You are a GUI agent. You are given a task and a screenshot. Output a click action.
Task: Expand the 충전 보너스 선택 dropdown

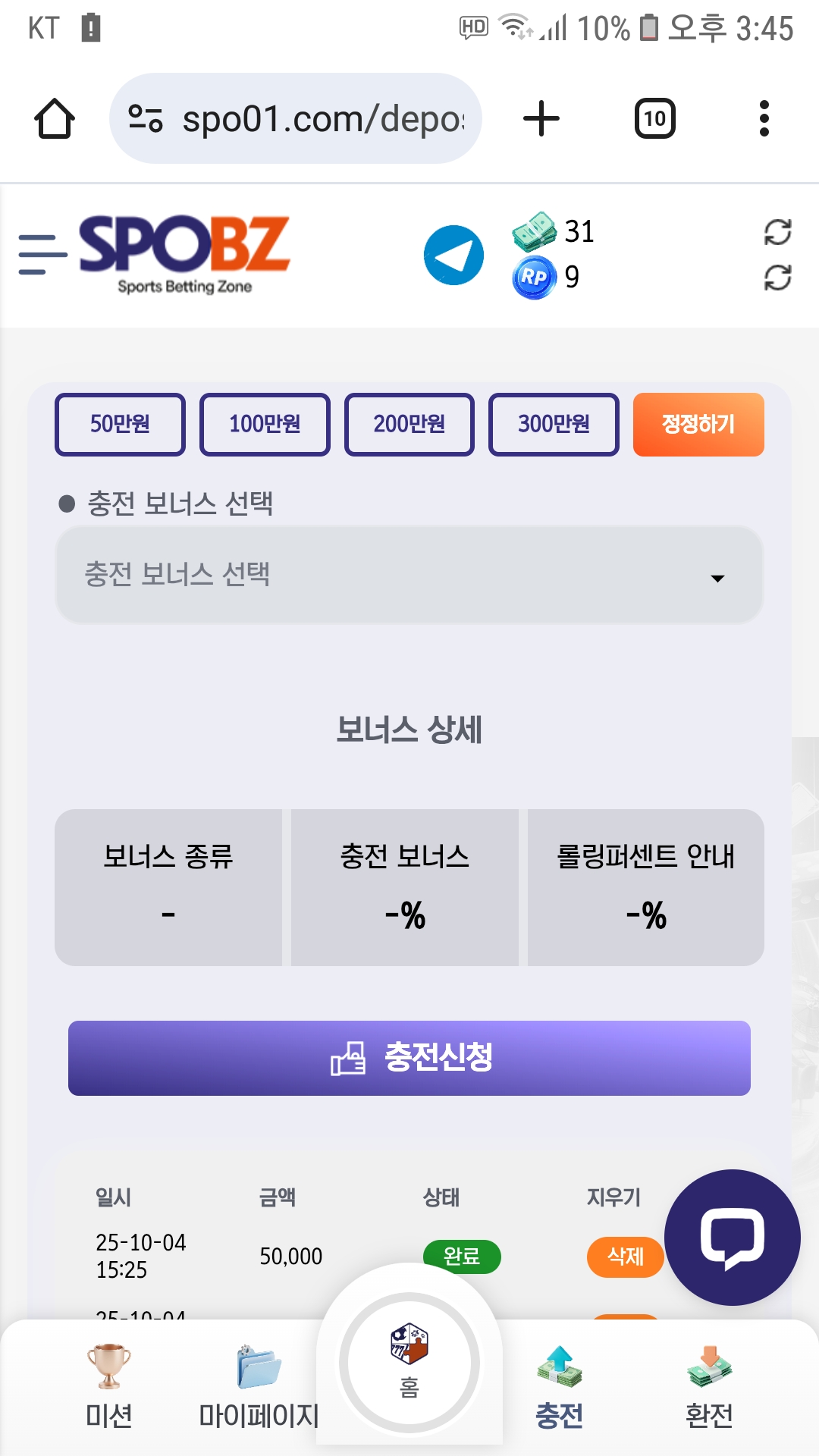tap(409, 575)
